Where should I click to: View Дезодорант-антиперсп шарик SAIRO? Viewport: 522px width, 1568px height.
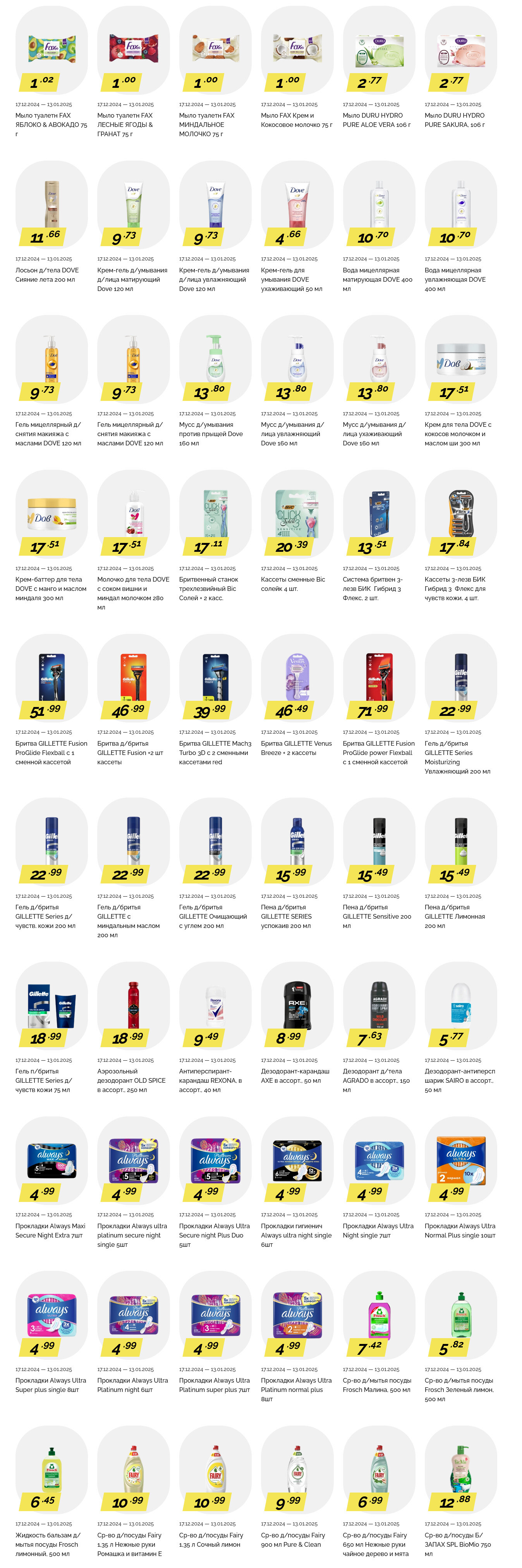click(x=460, y=1007)
